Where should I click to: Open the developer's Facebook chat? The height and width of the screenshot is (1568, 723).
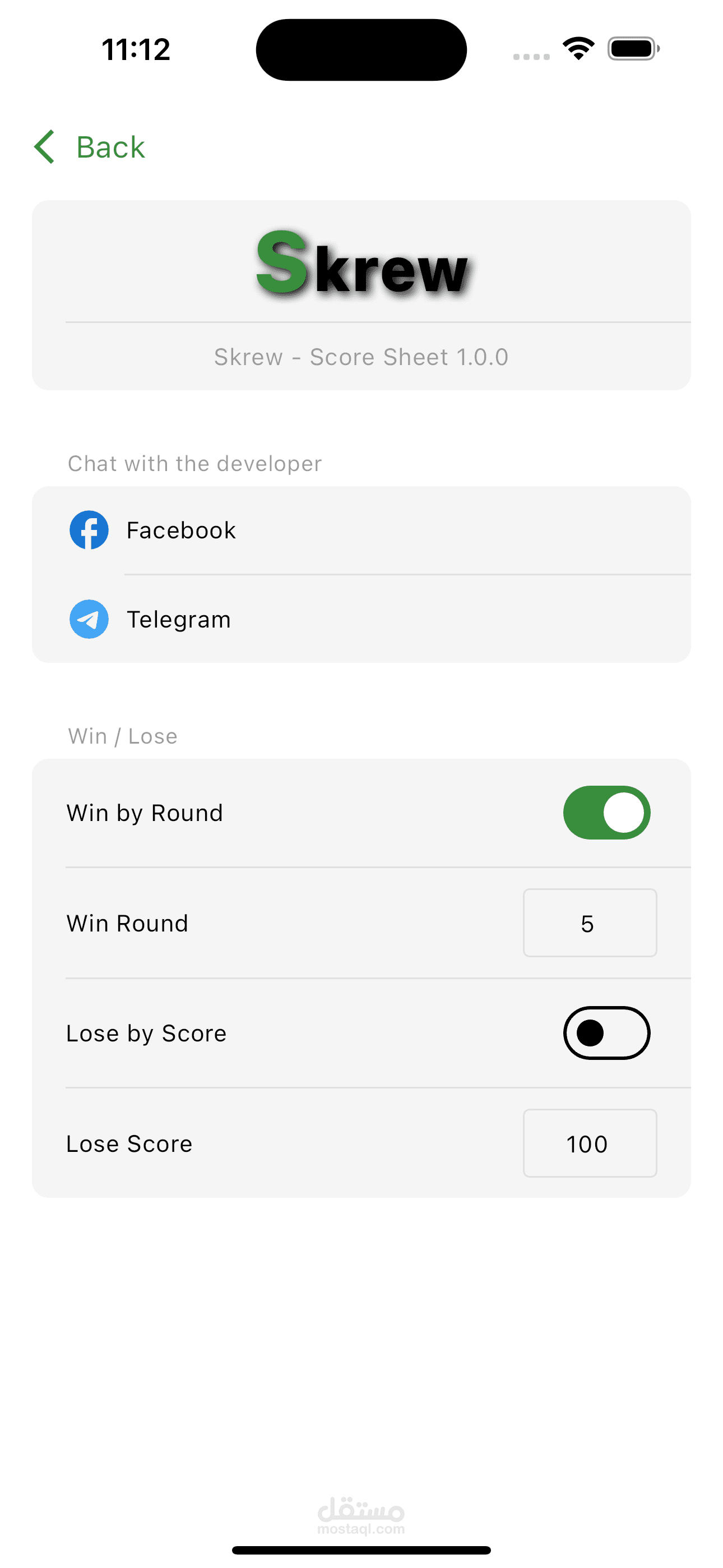pos(361,530)
